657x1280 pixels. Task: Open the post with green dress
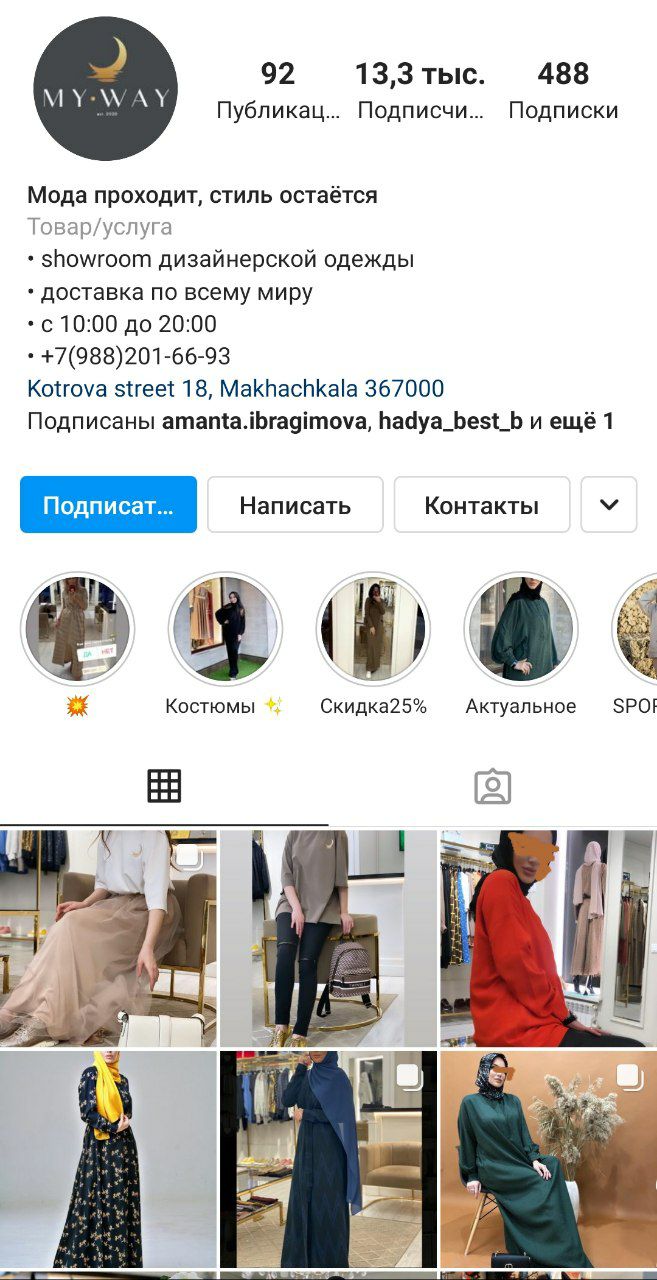coord(548,1159)
